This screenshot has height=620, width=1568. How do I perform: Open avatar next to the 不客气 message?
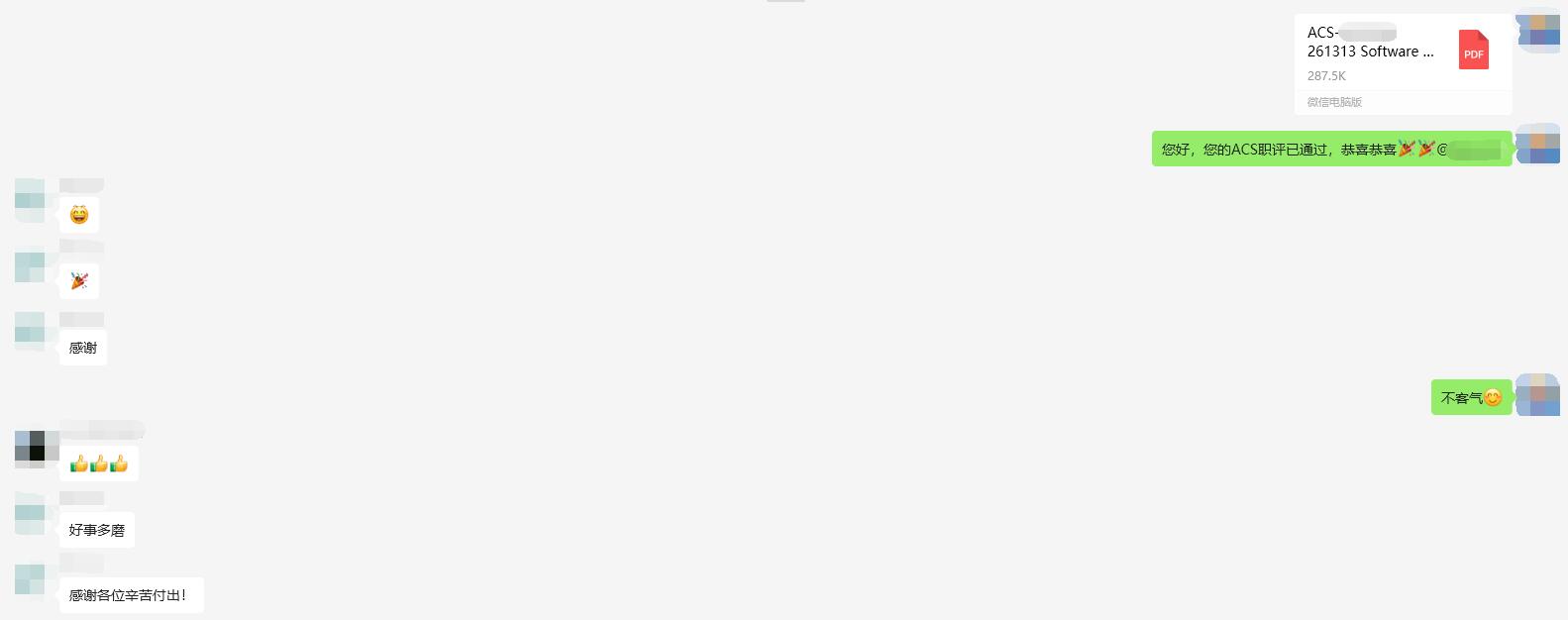pos(1537,394)
